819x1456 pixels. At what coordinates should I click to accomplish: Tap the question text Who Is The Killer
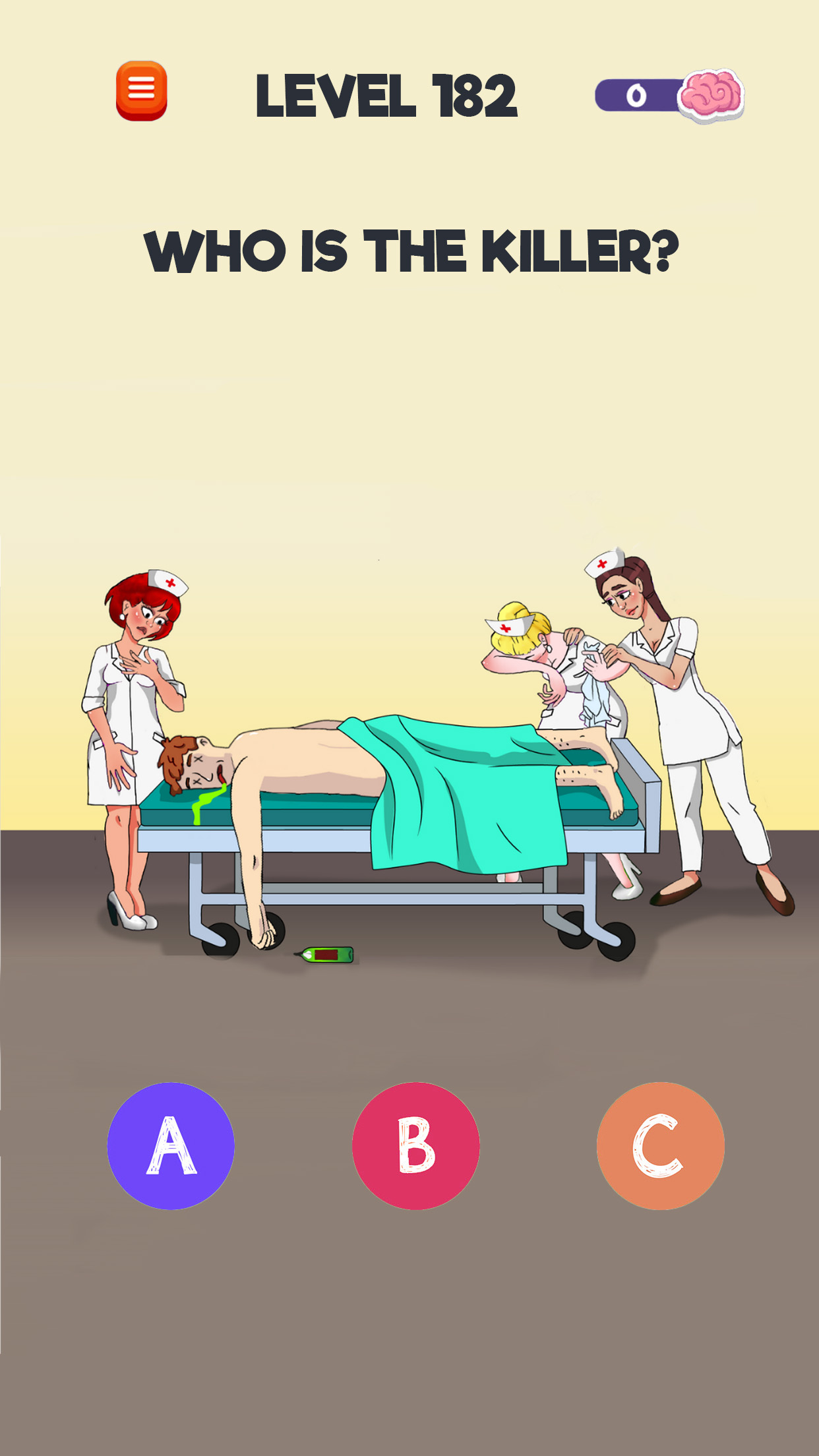[x=409, y=252]
